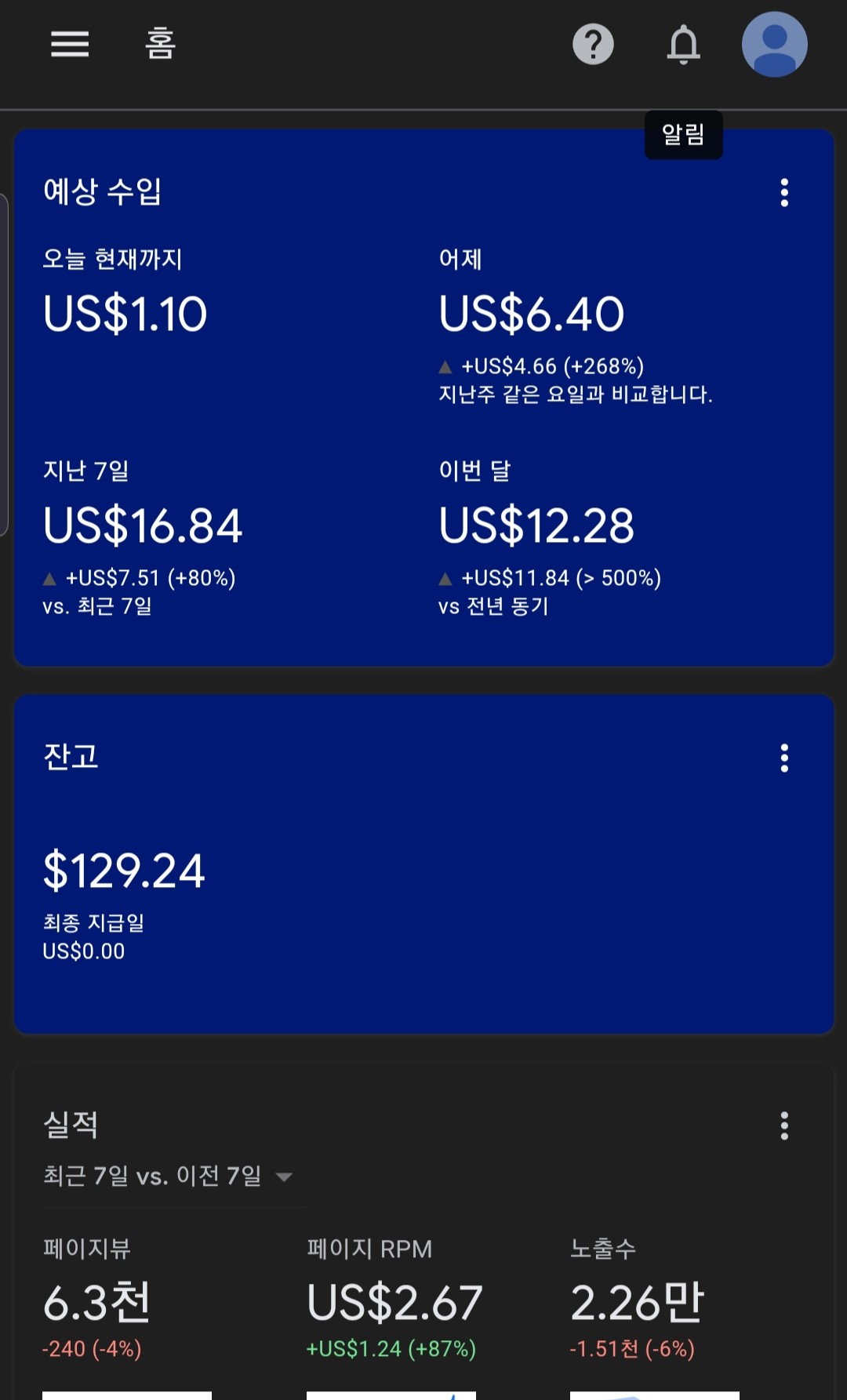This screenshot has width=847, height=1400.
Task: Open the hamburger navigation menu
Action: click(70, 44)
